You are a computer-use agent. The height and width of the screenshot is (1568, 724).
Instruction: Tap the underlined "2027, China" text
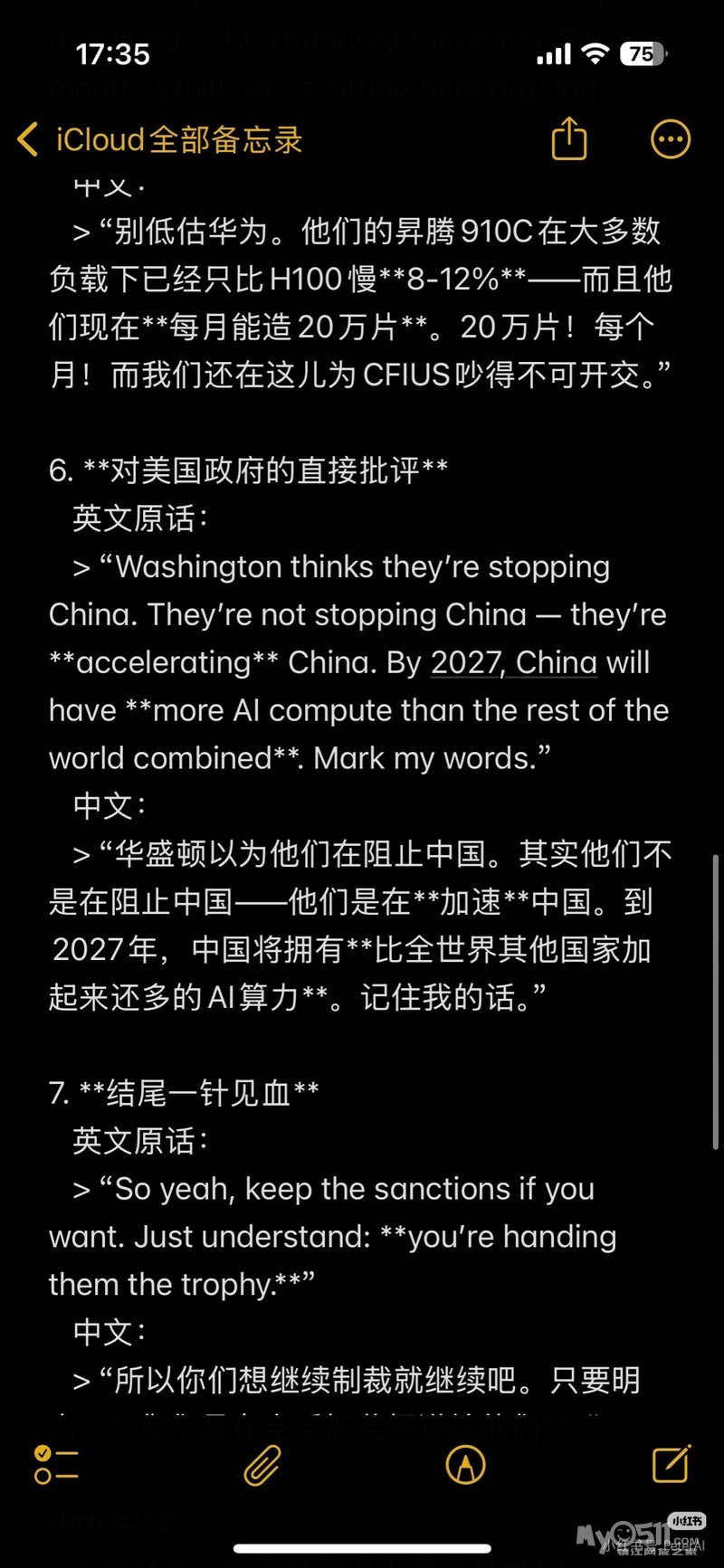point(514,662)
